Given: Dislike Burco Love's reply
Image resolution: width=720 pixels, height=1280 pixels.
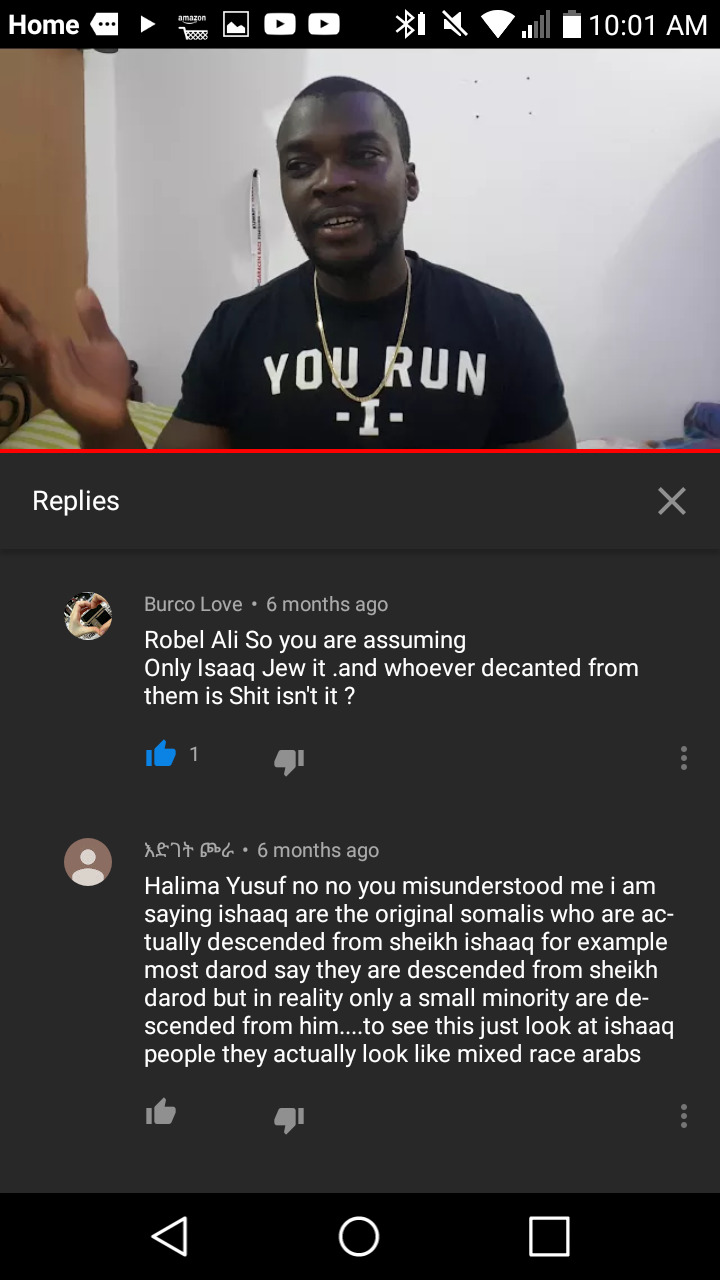Looking at the screenshot, I should coord(289,762).
